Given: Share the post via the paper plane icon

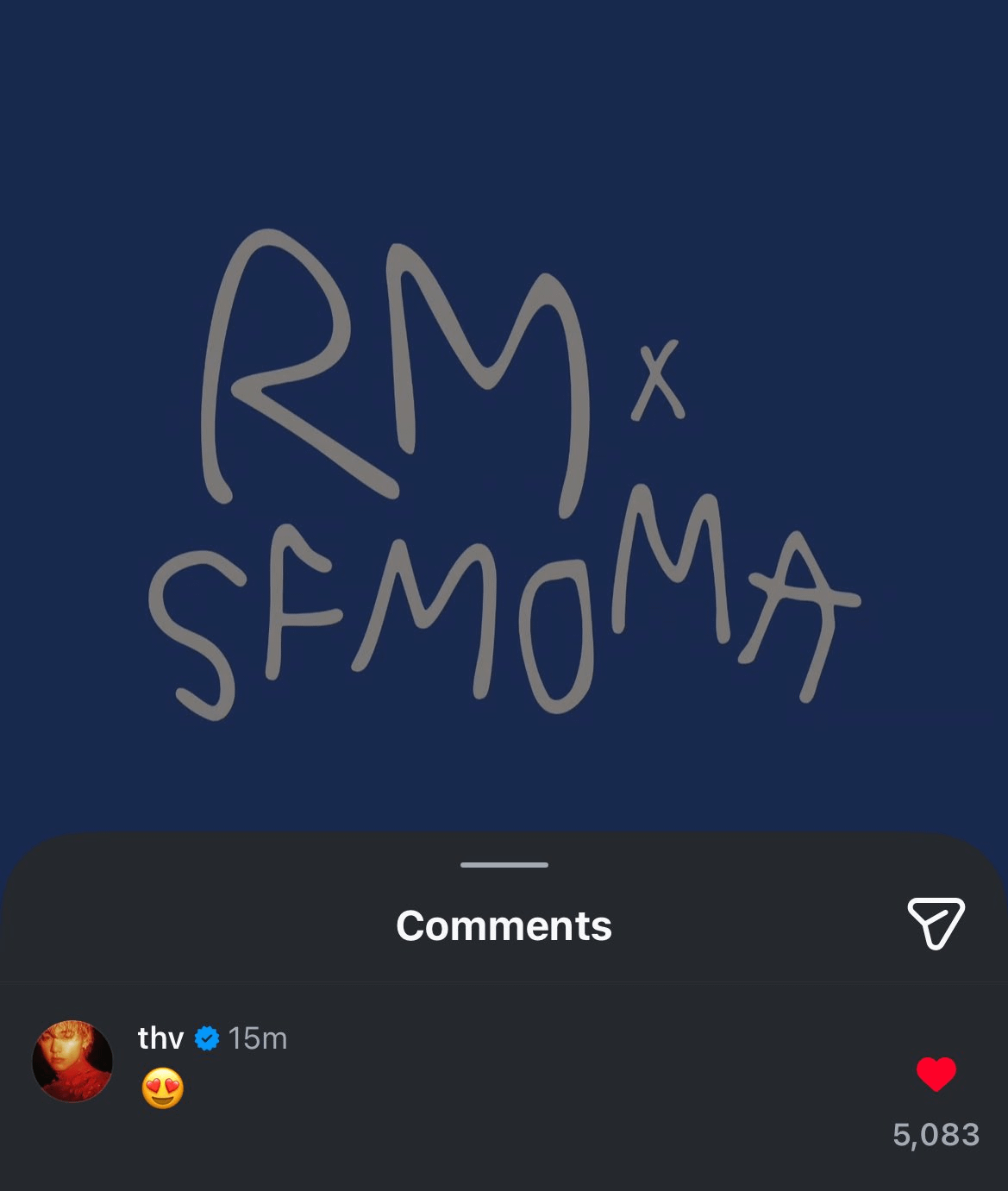Looking at the screenshot, I should tap(936, 924).
